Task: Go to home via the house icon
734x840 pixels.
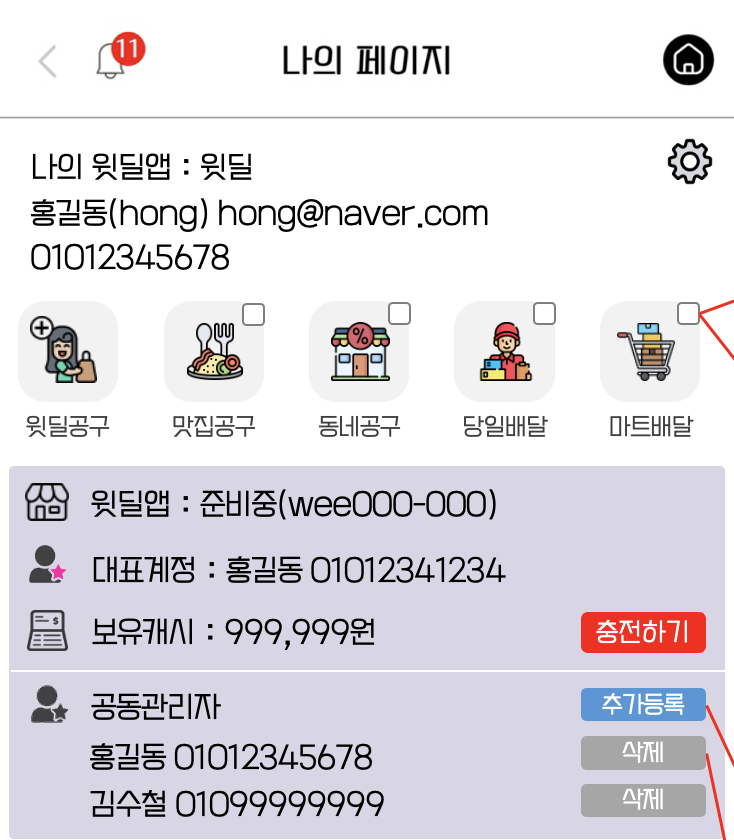Action: [688, 60]
